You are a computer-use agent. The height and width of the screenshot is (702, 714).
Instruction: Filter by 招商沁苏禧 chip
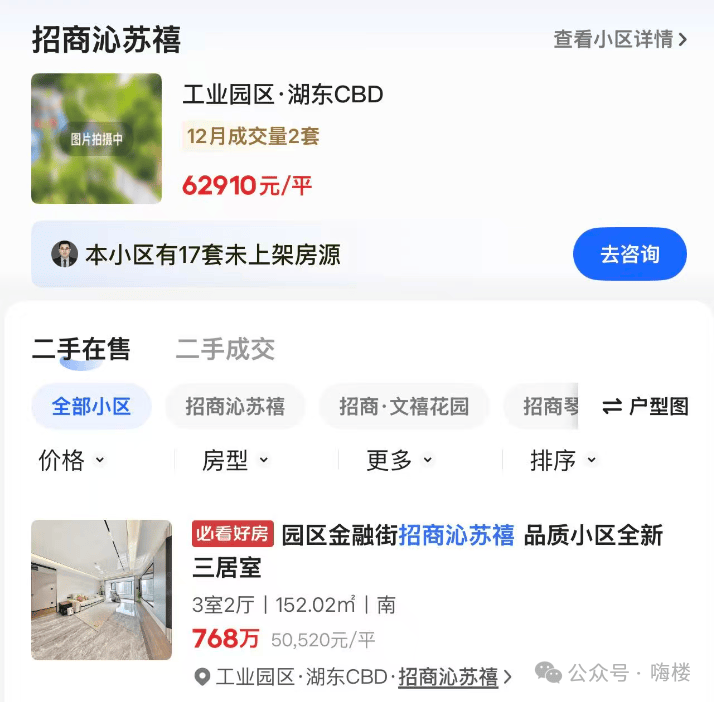pos(235,407)
